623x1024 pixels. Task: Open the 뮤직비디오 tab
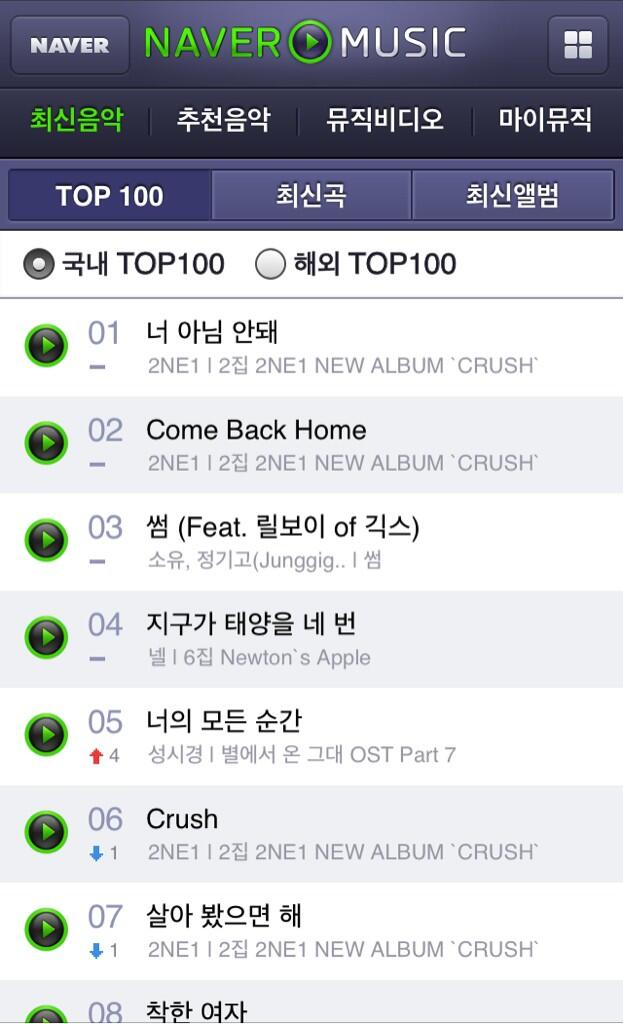pos(385,121)
